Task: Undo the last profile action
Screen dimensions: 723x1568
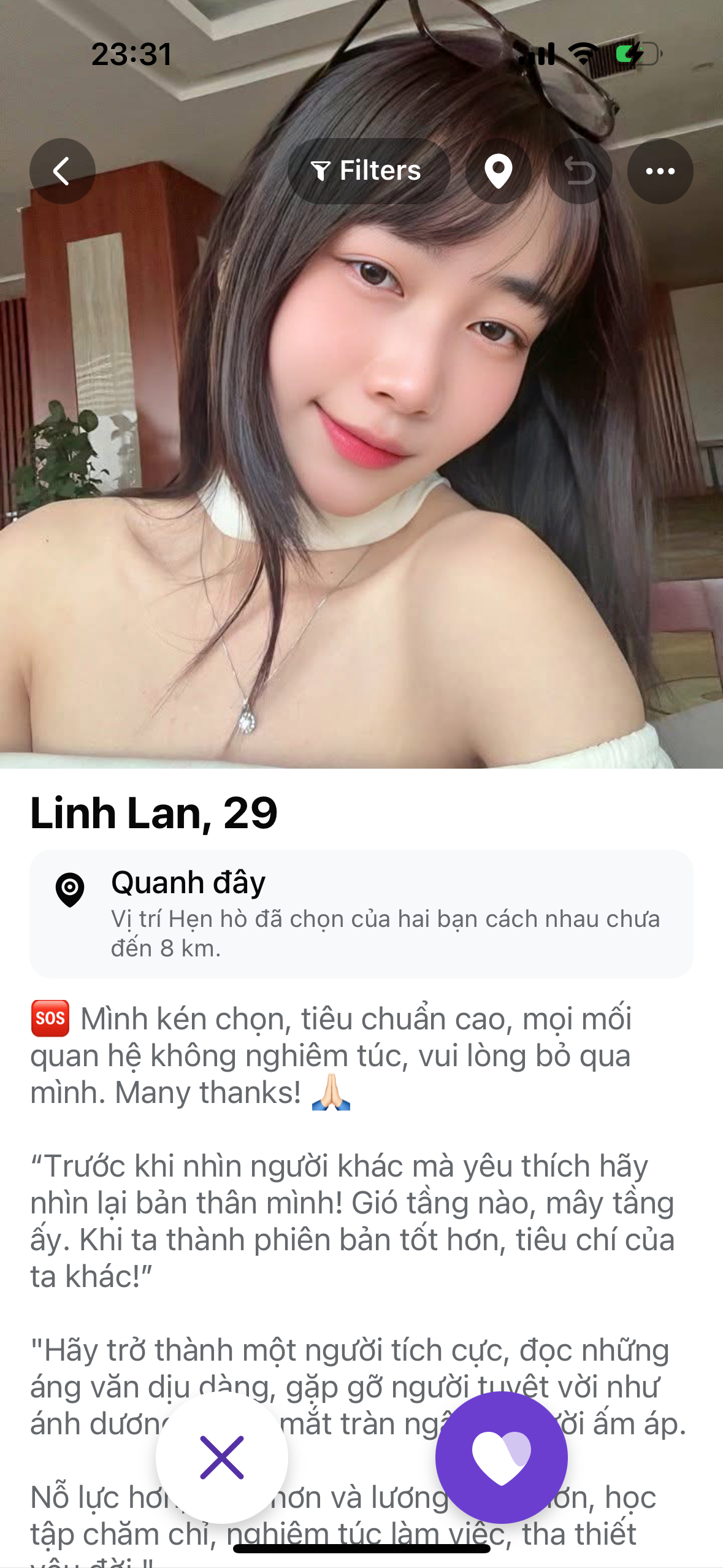Action: point(579,171)
